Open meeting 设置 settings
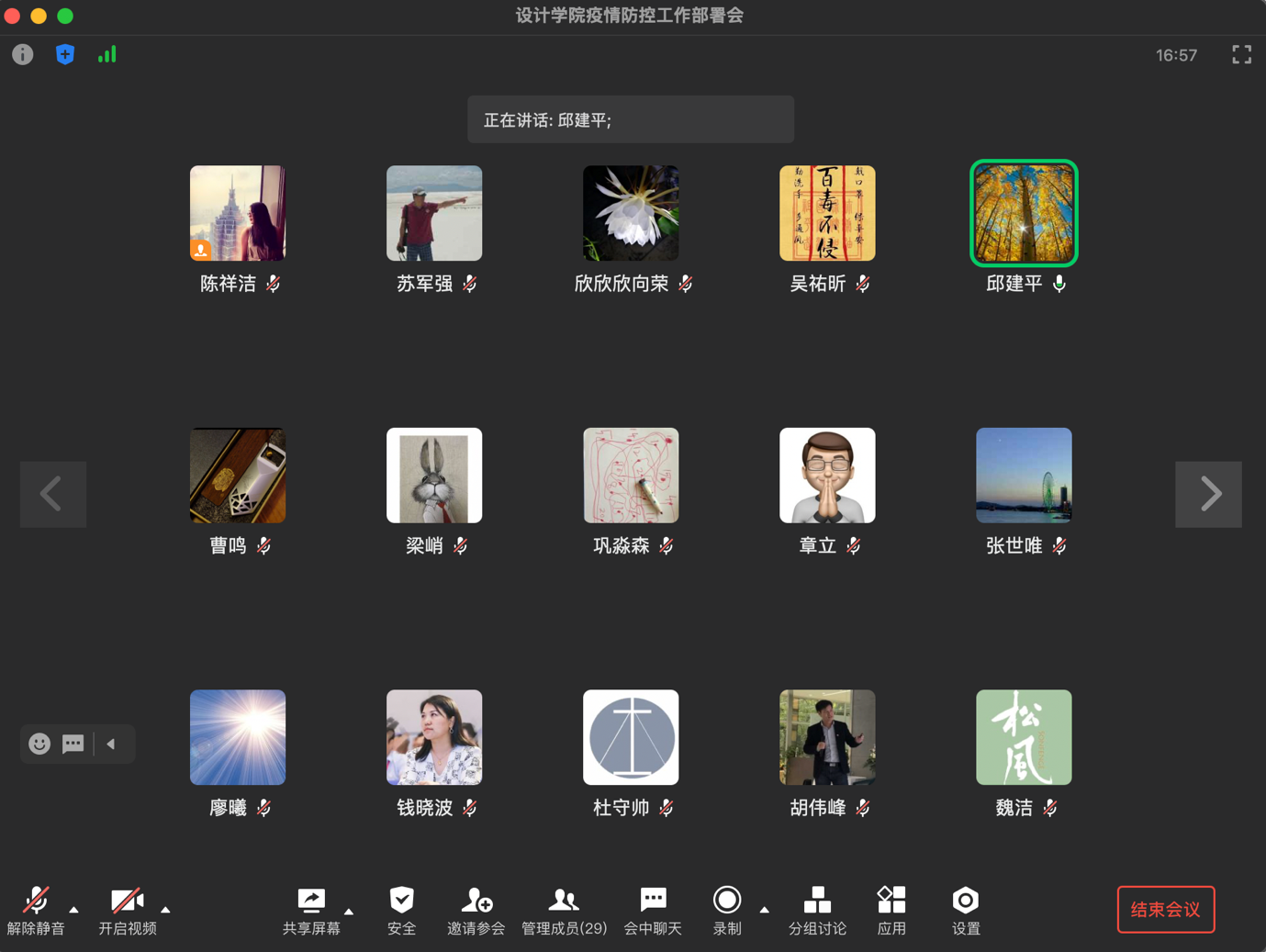Screen dimensions: 1266x952 click(x=965, y=909)
